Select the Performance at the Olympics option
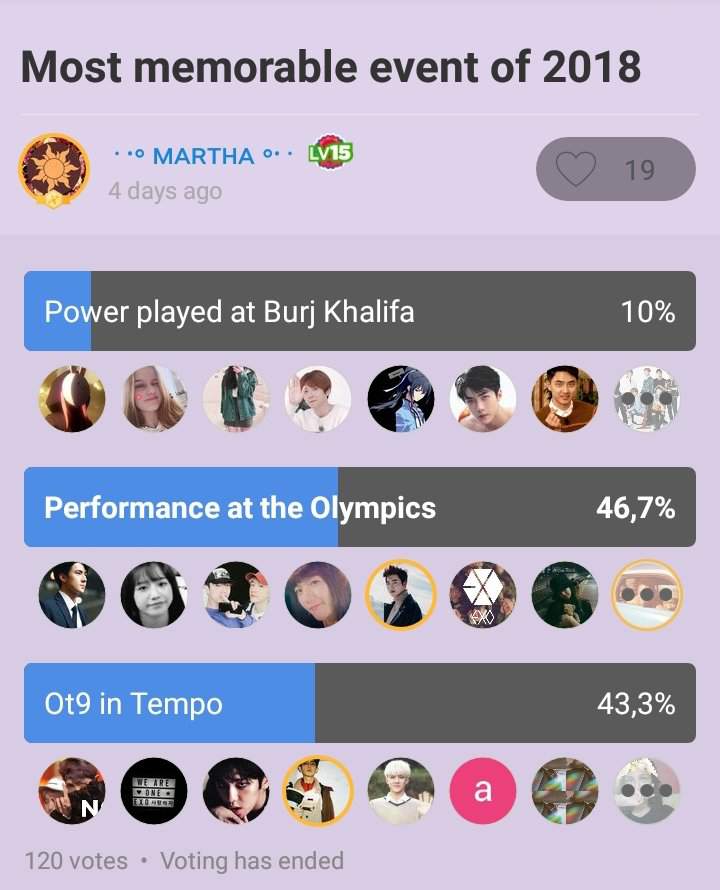Image resolution: width=720 pixels, height=890 pixels. 359,508
